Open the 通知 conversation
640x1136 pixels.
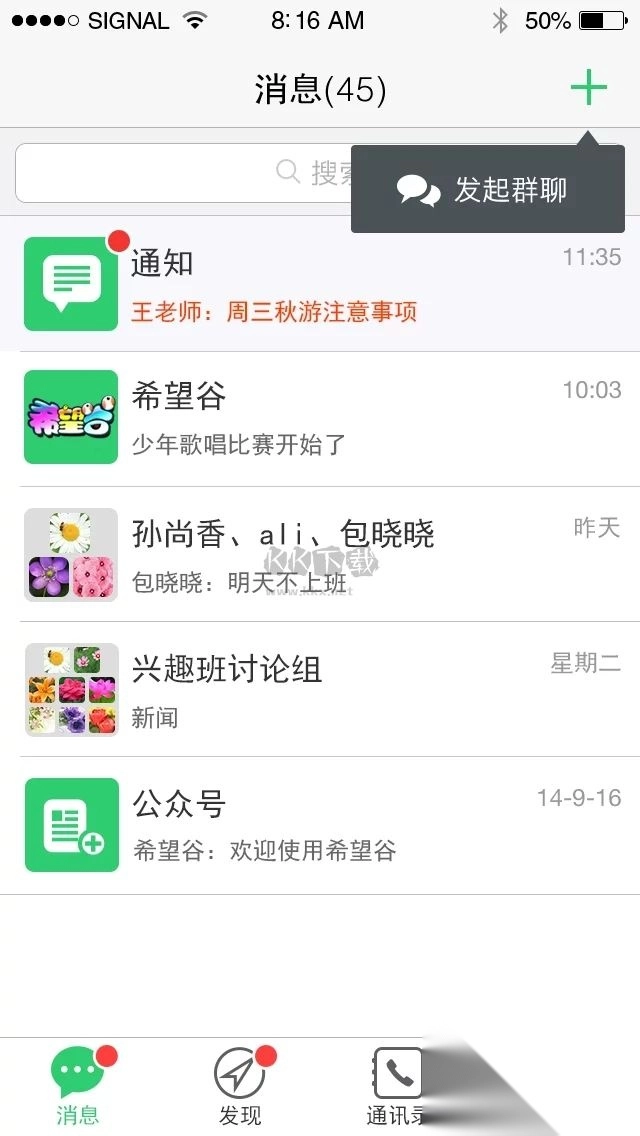[x=320, y=284]
